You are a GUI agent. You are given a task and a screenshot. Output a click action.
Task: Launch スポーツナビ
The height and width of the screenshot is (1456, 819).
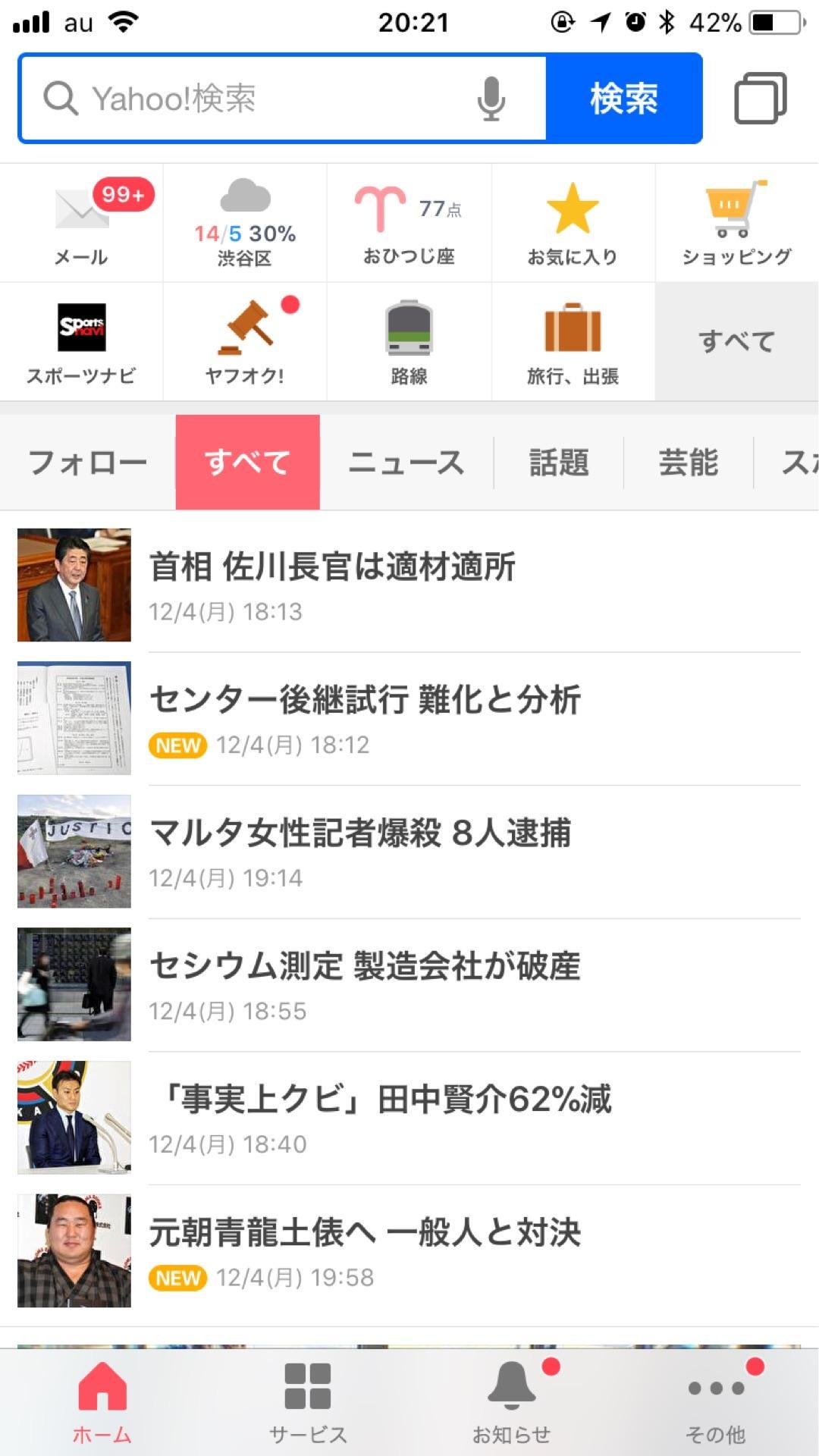pos(81,342)
